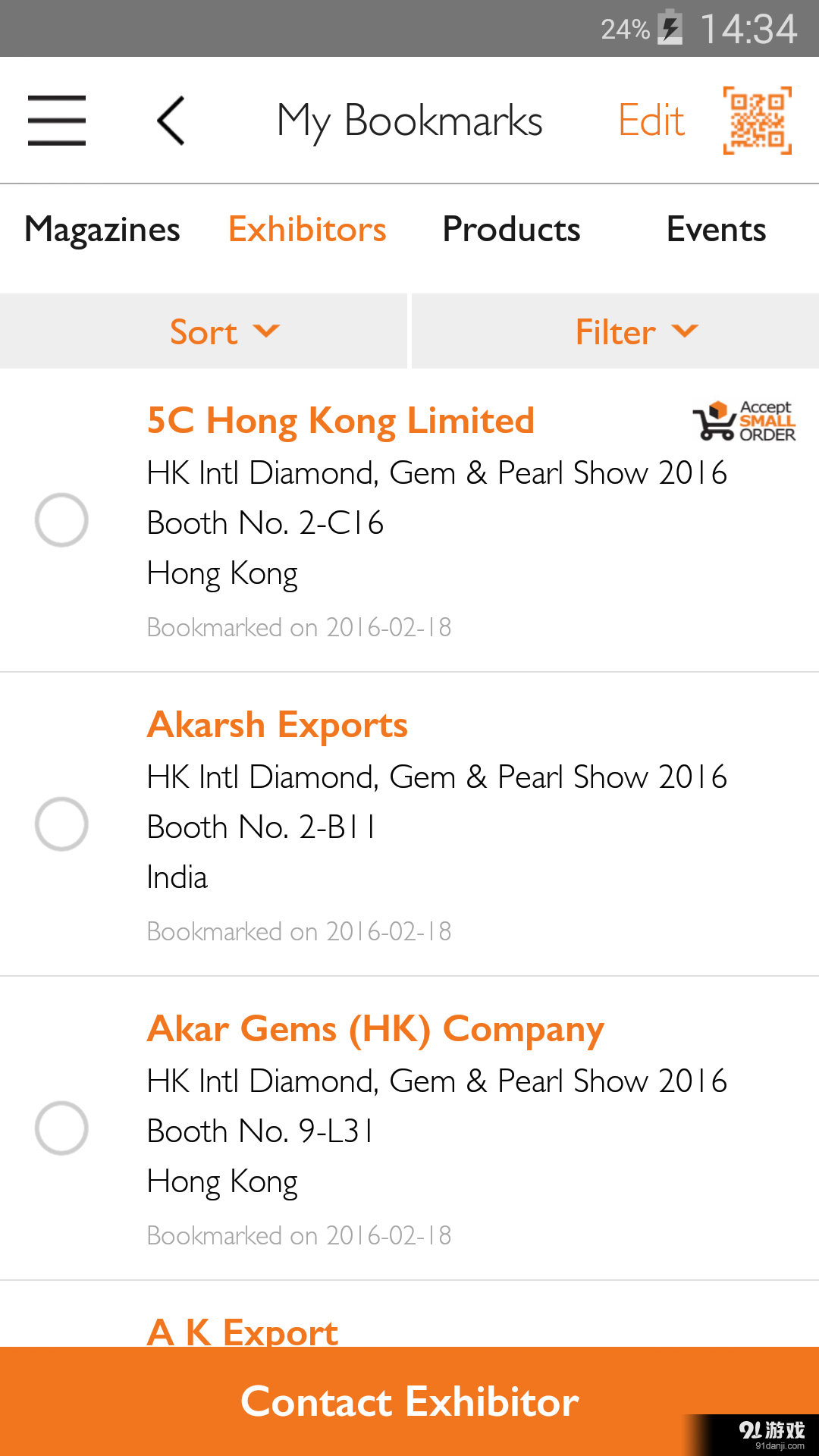
Task: Tap the Contact Exhibitor button
Action: 409,1401
